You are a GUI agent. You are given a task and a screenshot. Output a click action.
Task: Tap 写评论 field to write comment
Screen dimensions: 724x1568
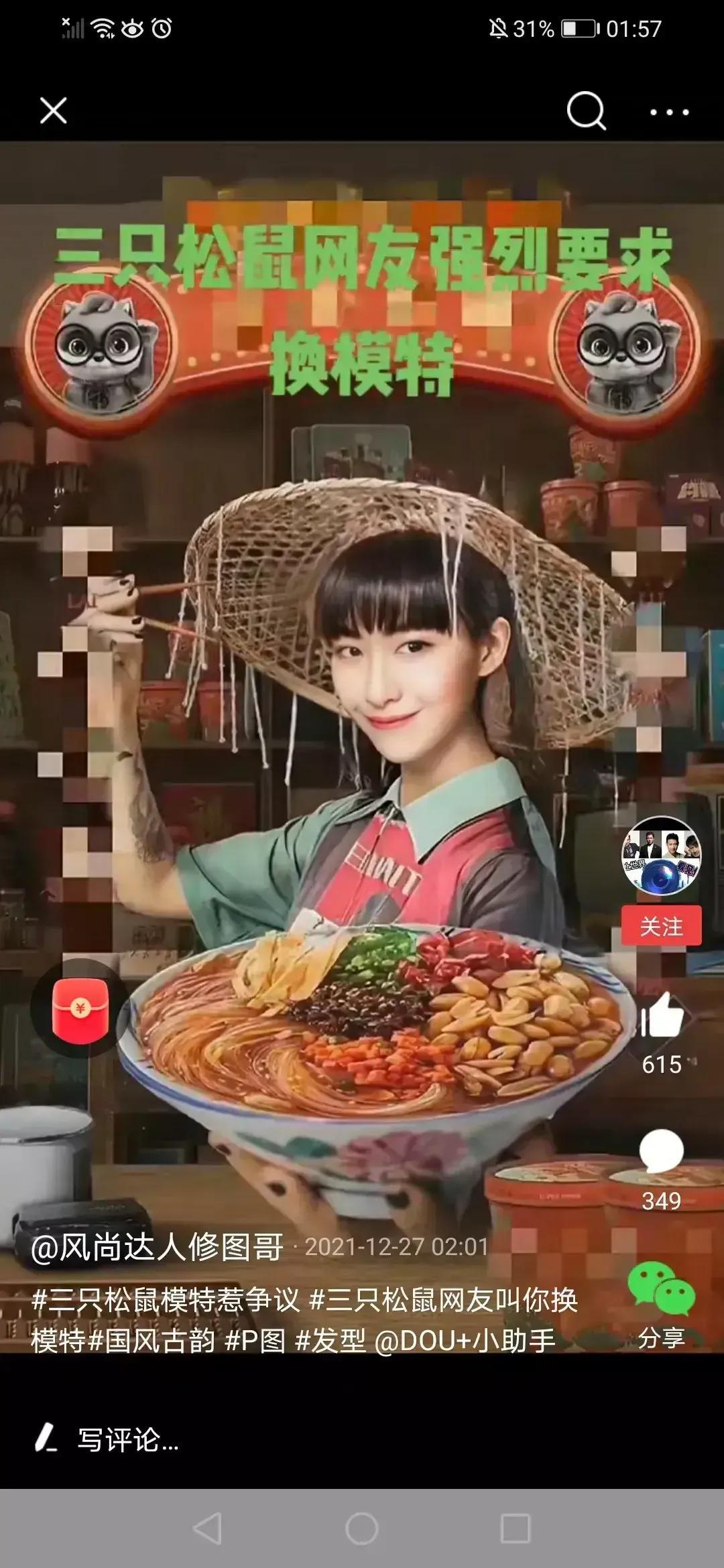pyautogui.click(x=127, y=1439)
